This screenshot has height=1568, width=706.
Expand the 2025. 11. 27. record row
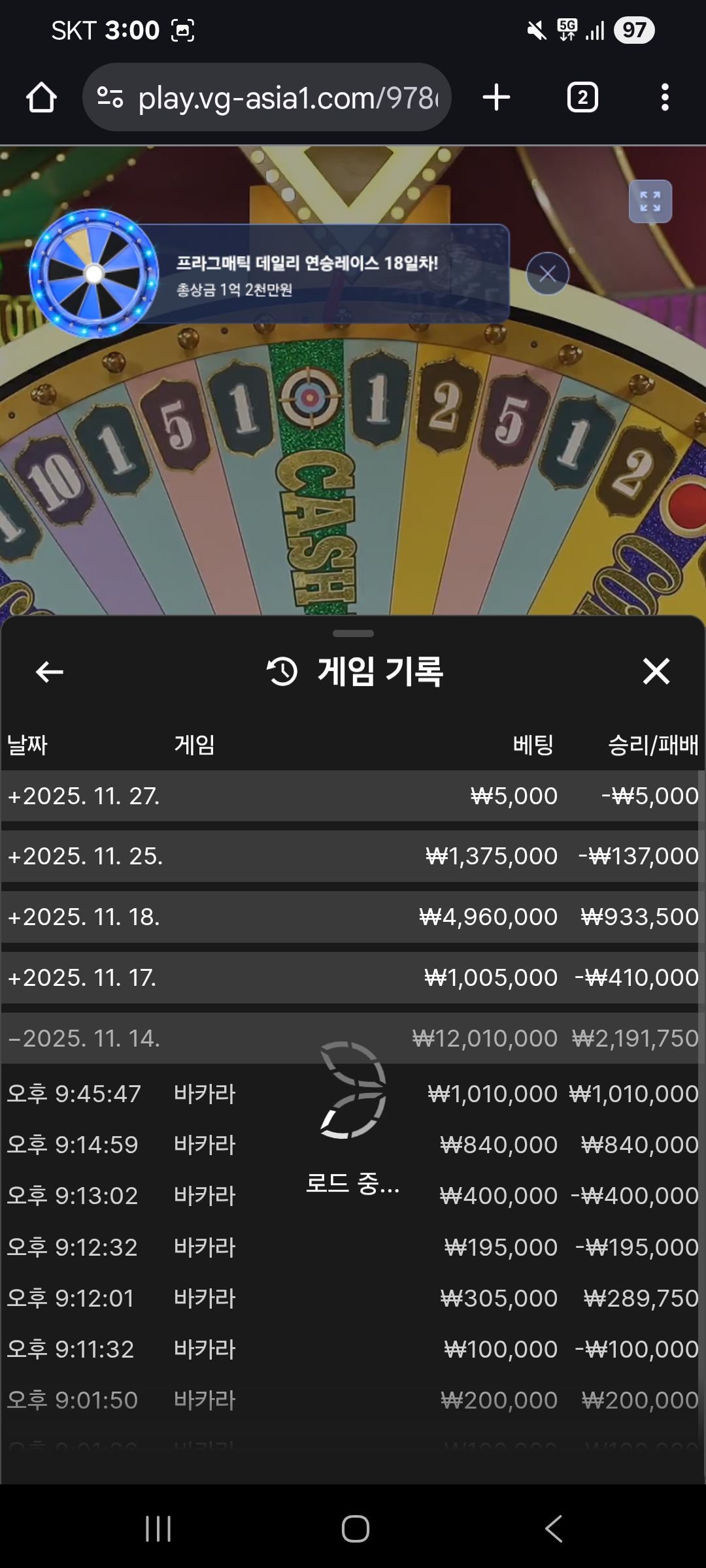coord(353,795)
